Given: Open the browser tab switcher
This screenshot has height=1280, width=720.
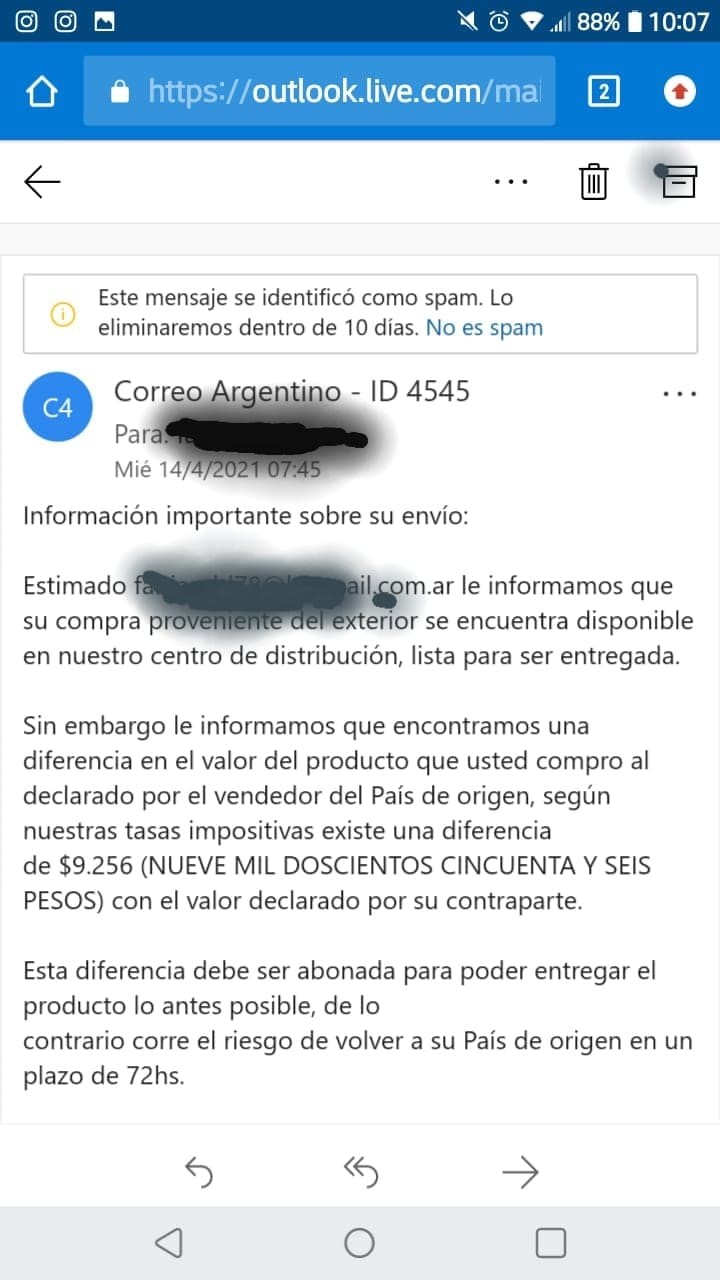Looking at the screenshot, I should pyautogui.click(x=603, y=92).
